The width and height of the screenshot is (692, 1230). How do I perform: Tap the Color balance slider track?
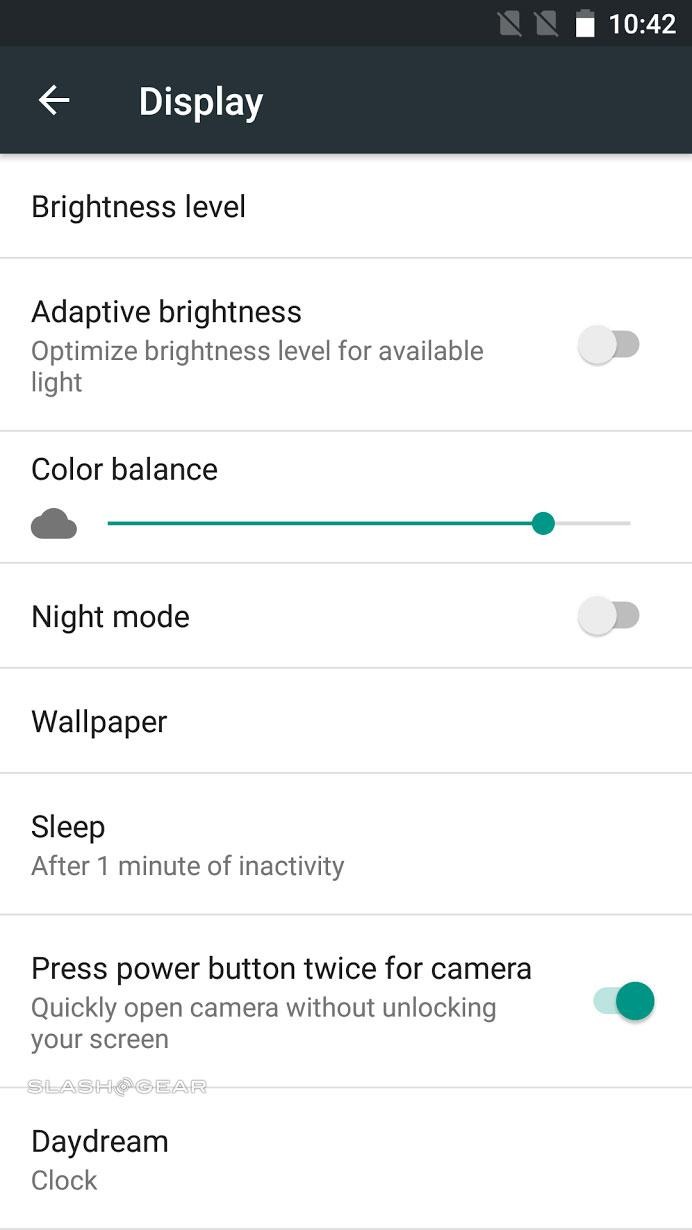369,523
